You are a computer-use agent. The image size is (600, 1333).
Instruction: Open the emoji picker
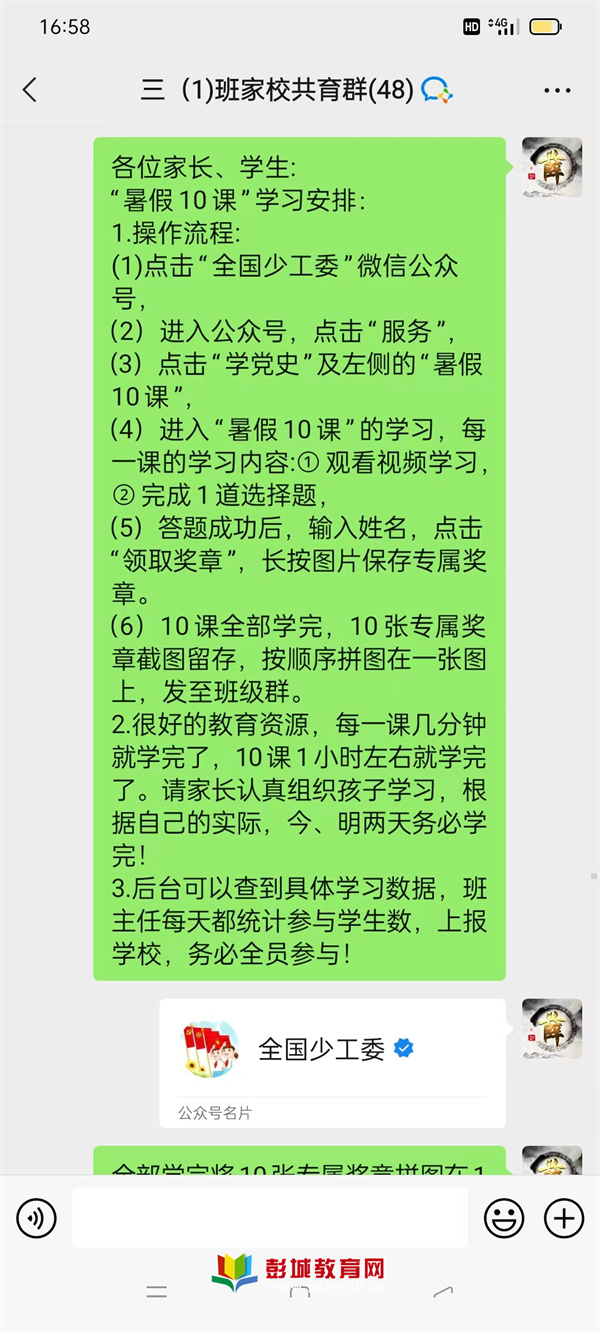pos(504,1218)
